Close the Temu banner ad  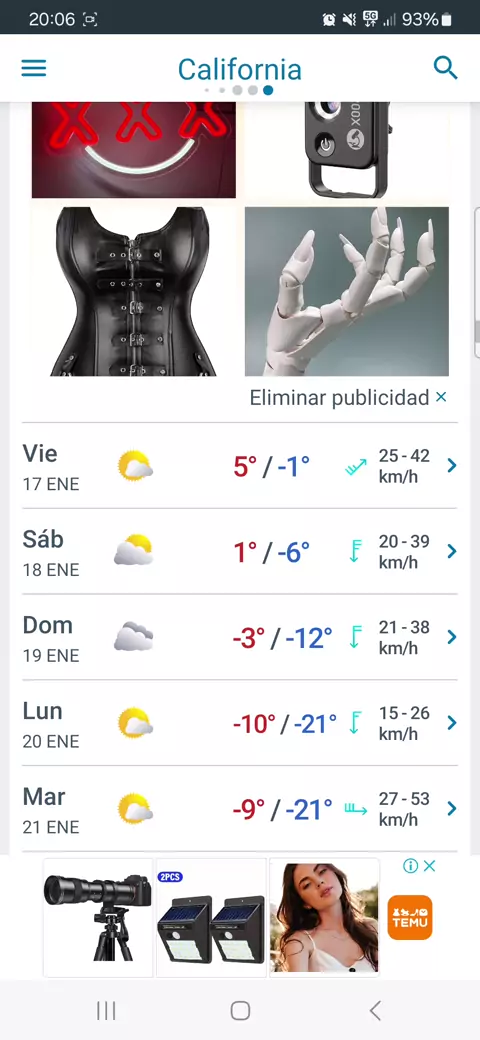[x=430, y=866]
